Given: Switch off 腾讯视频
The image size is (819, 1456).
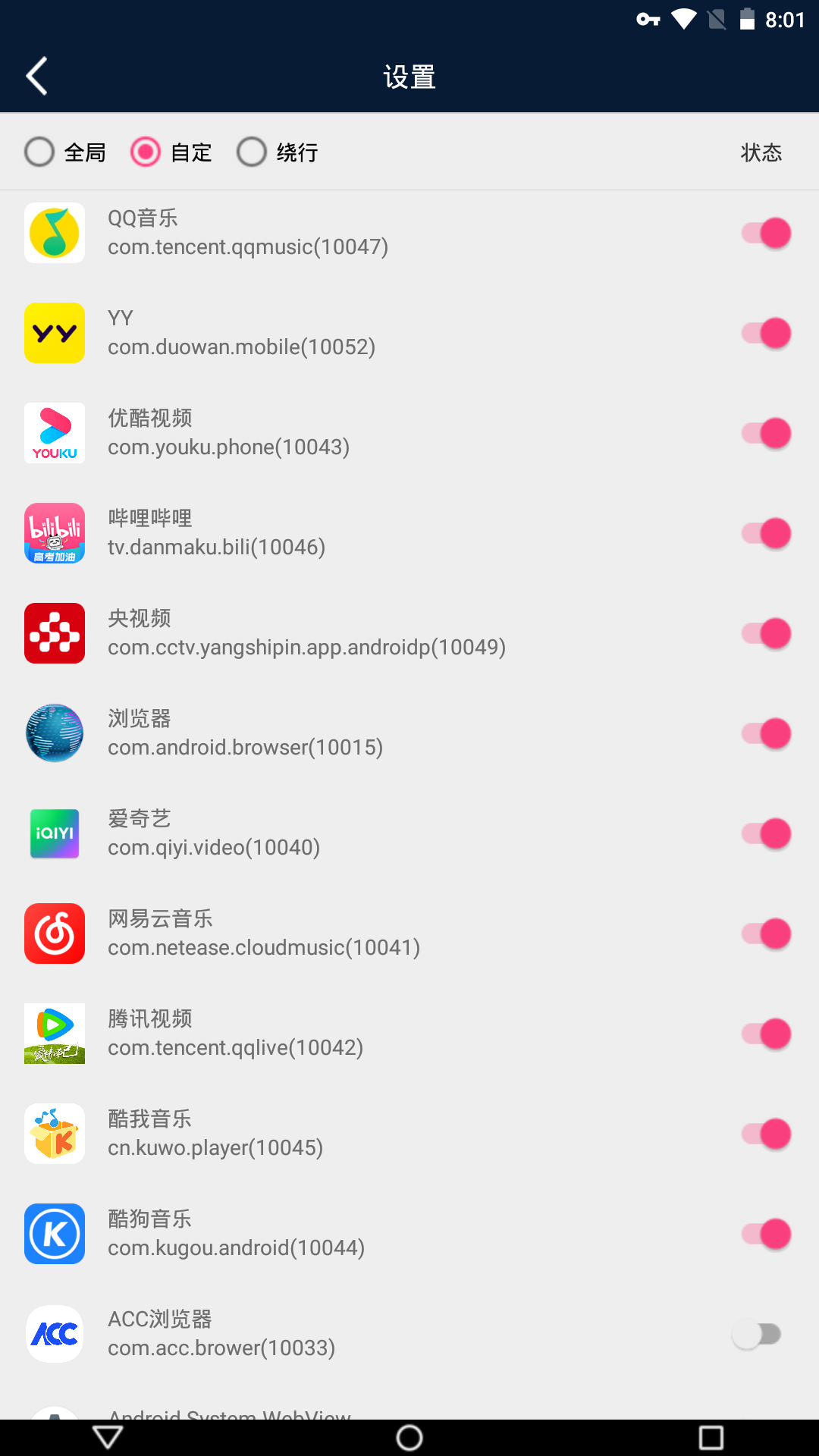Looking at the screenshot, I should click(766, 1034).
